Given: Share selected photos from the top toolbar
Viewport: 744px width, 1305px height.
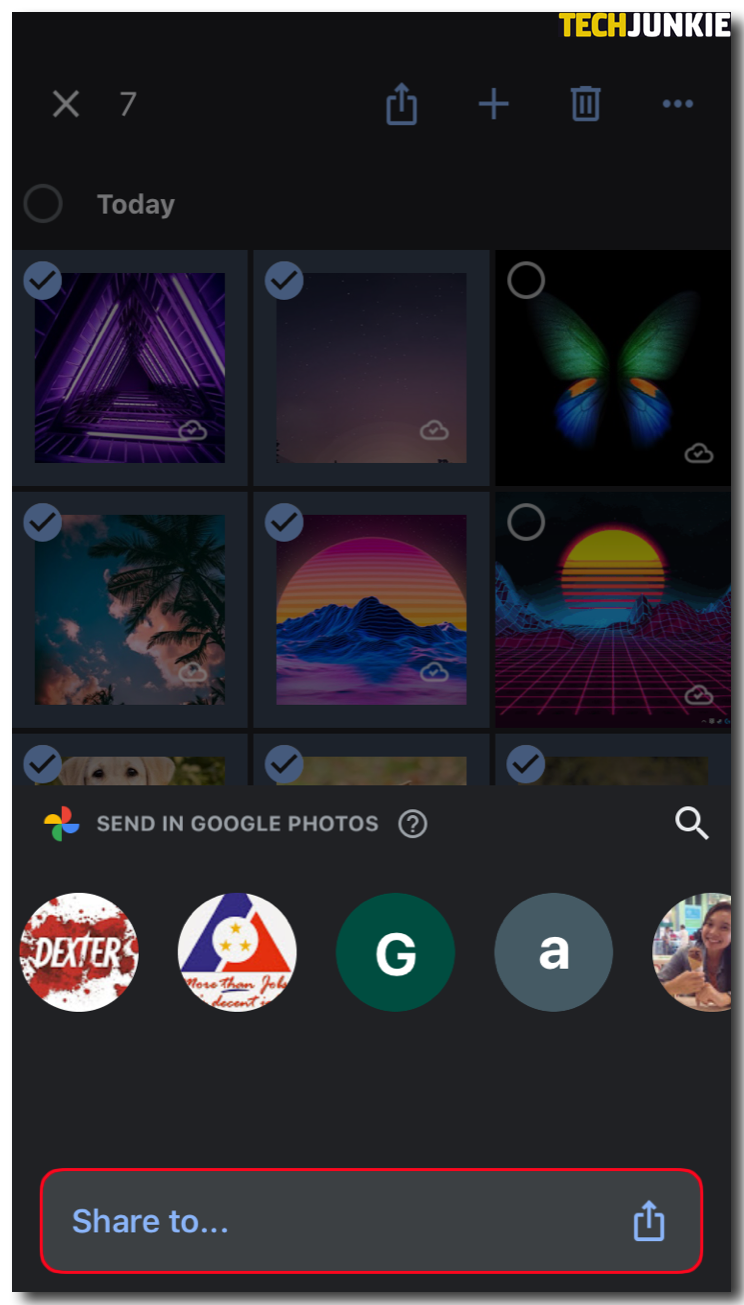Looking at the screenshot, I should (401, 104).
